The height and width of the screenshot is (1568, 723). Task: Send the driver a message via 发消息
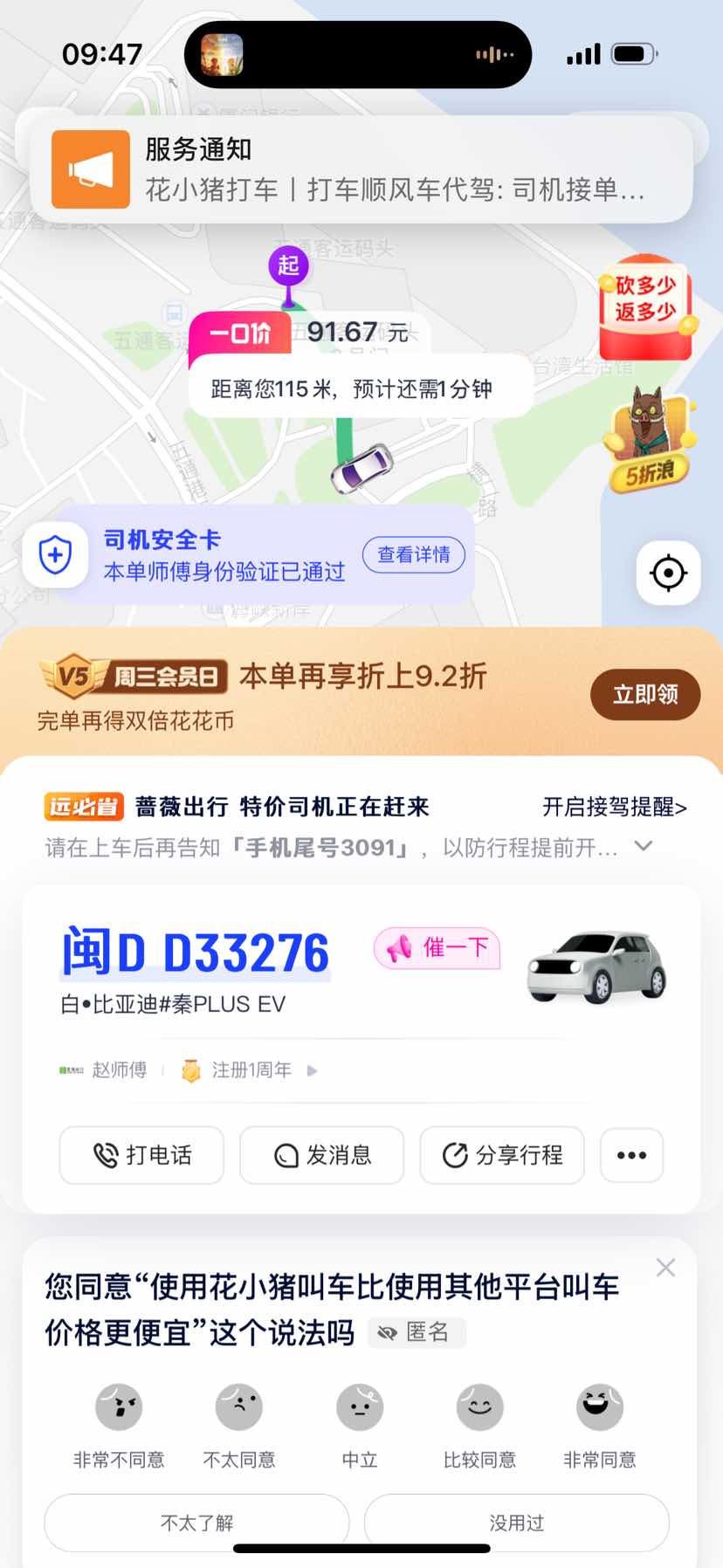322,1155
